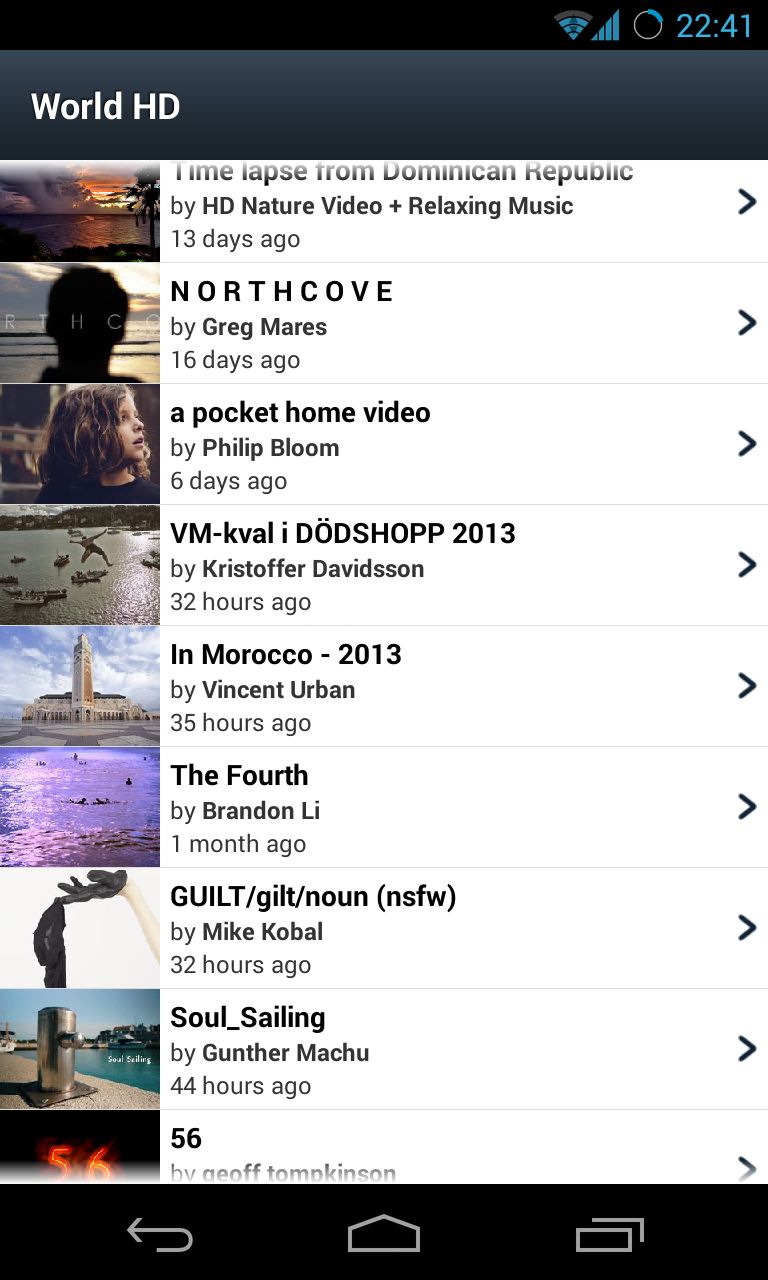
Task: Open the GUILT/gilt/noun (nsfw) video
Action: coord(384,928)
